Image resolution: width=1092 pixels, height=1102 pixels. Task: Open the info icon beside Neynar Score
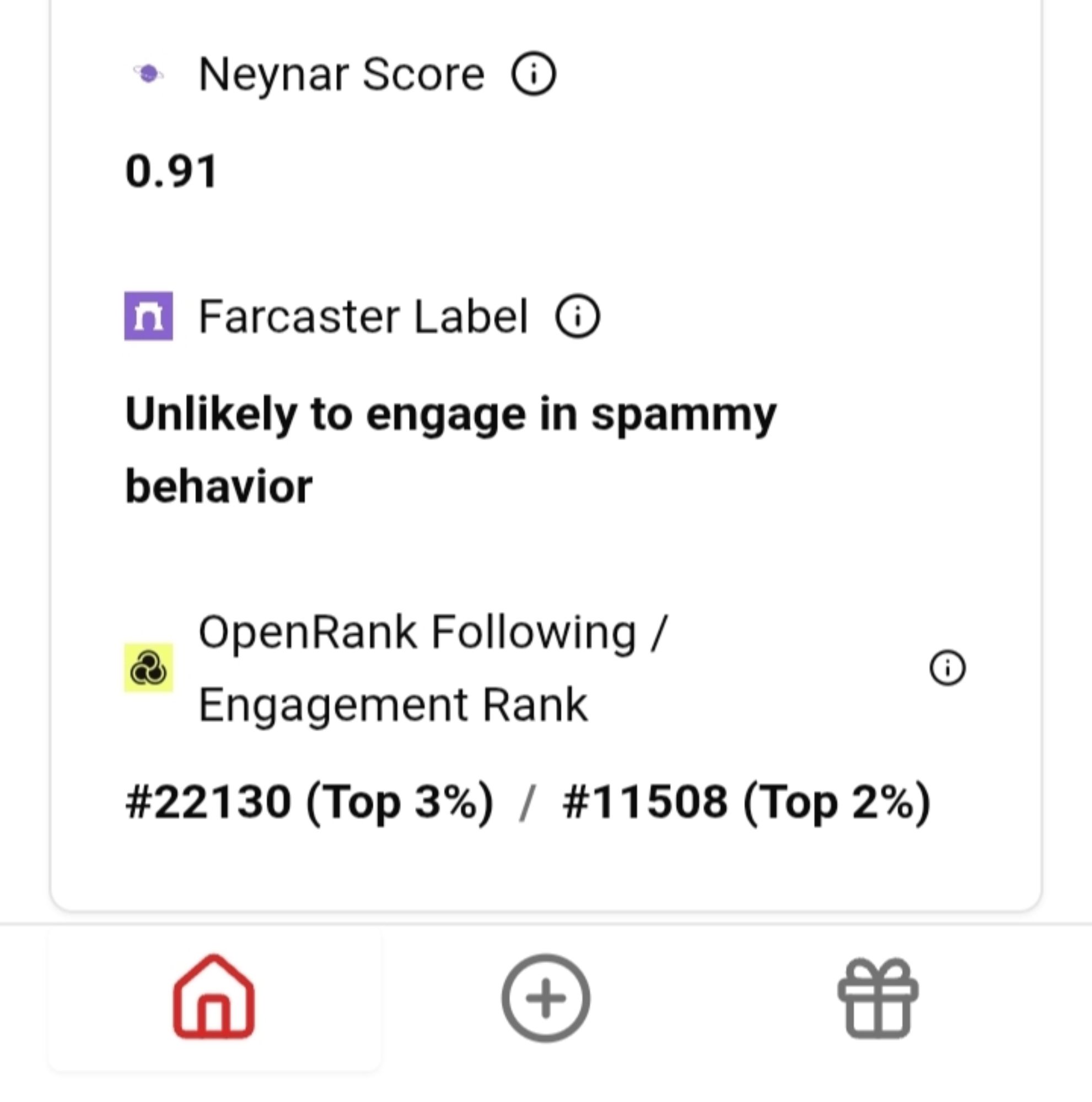(534, 74)
